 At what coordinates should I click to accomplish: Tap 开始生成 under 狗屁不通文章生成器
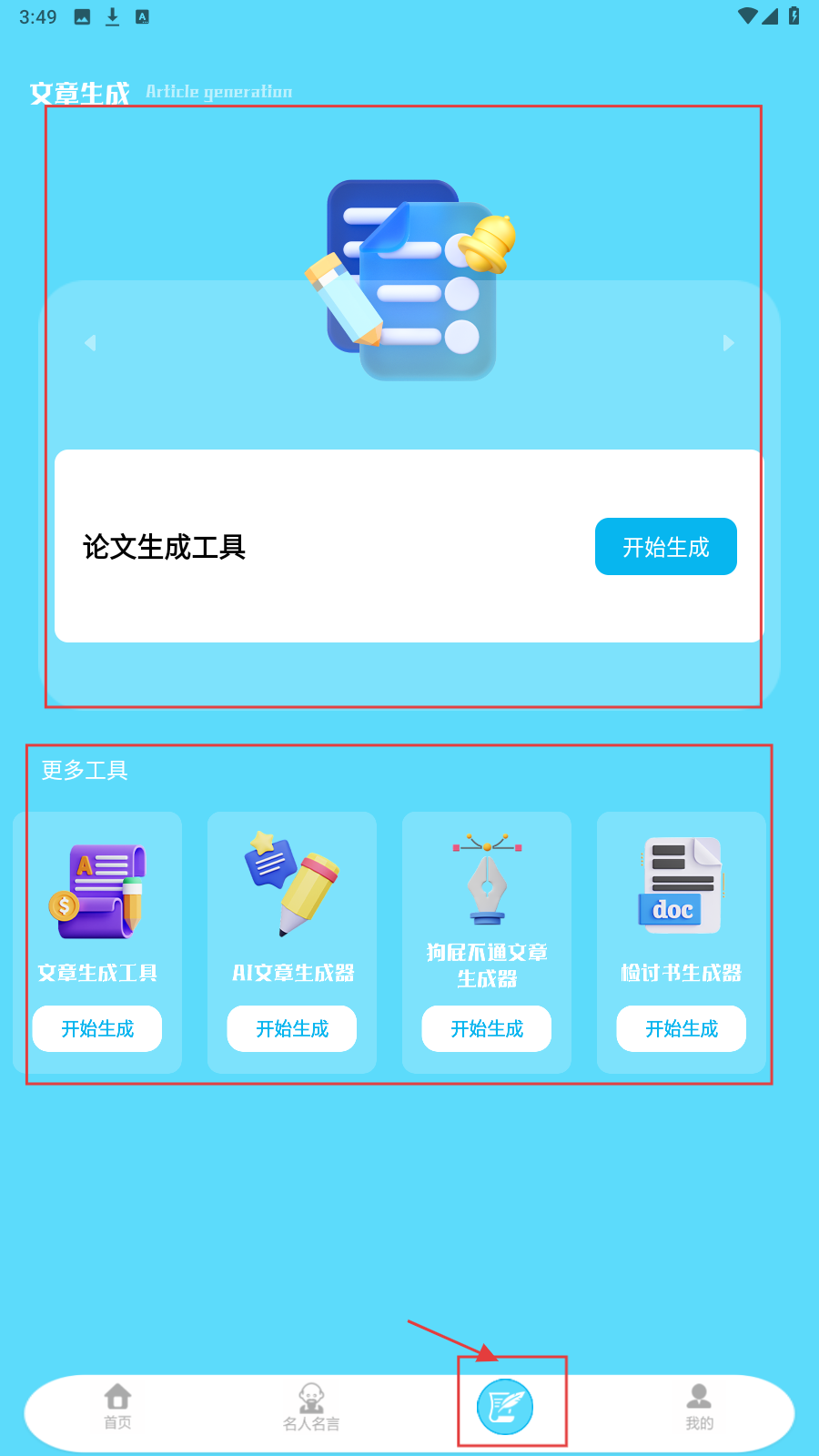pyautogui.click(x=487, y=1028)
